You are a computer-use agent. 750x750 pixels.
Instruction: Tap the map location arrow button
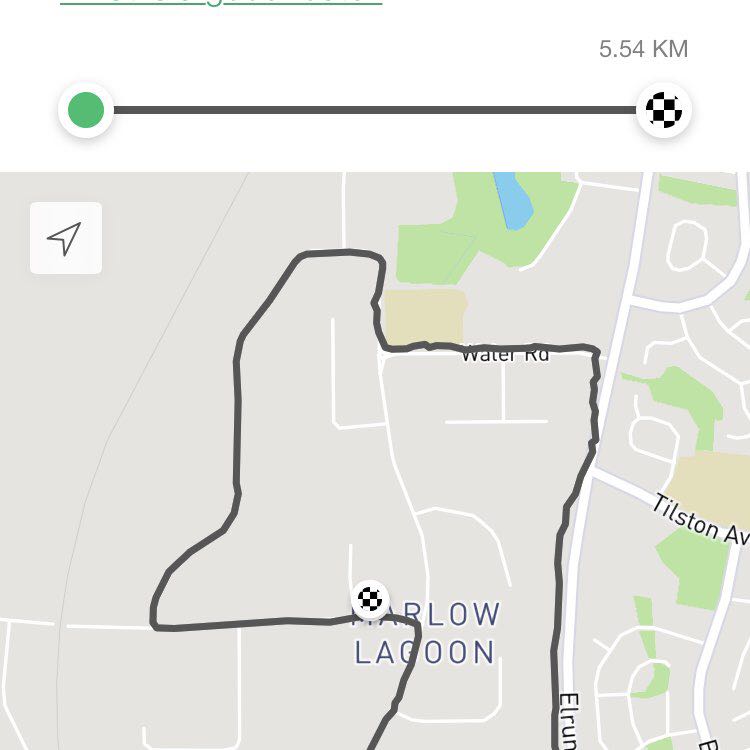click(66, 238)
